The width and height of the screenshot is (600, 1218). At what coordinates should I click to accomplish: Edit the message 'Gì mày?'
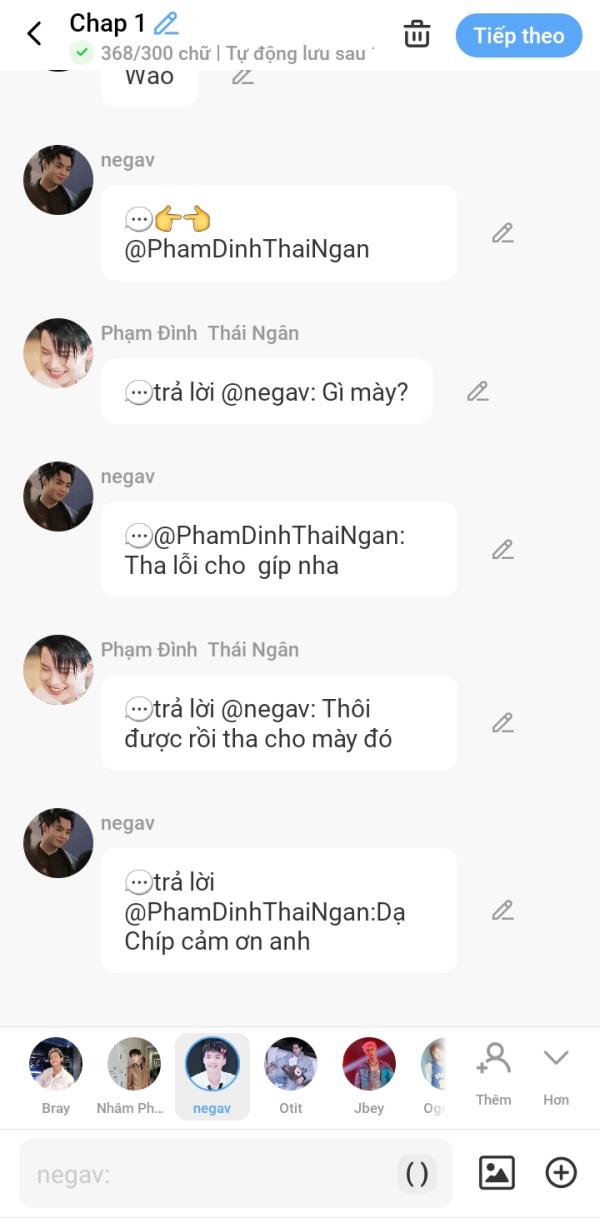click(478, 392)
